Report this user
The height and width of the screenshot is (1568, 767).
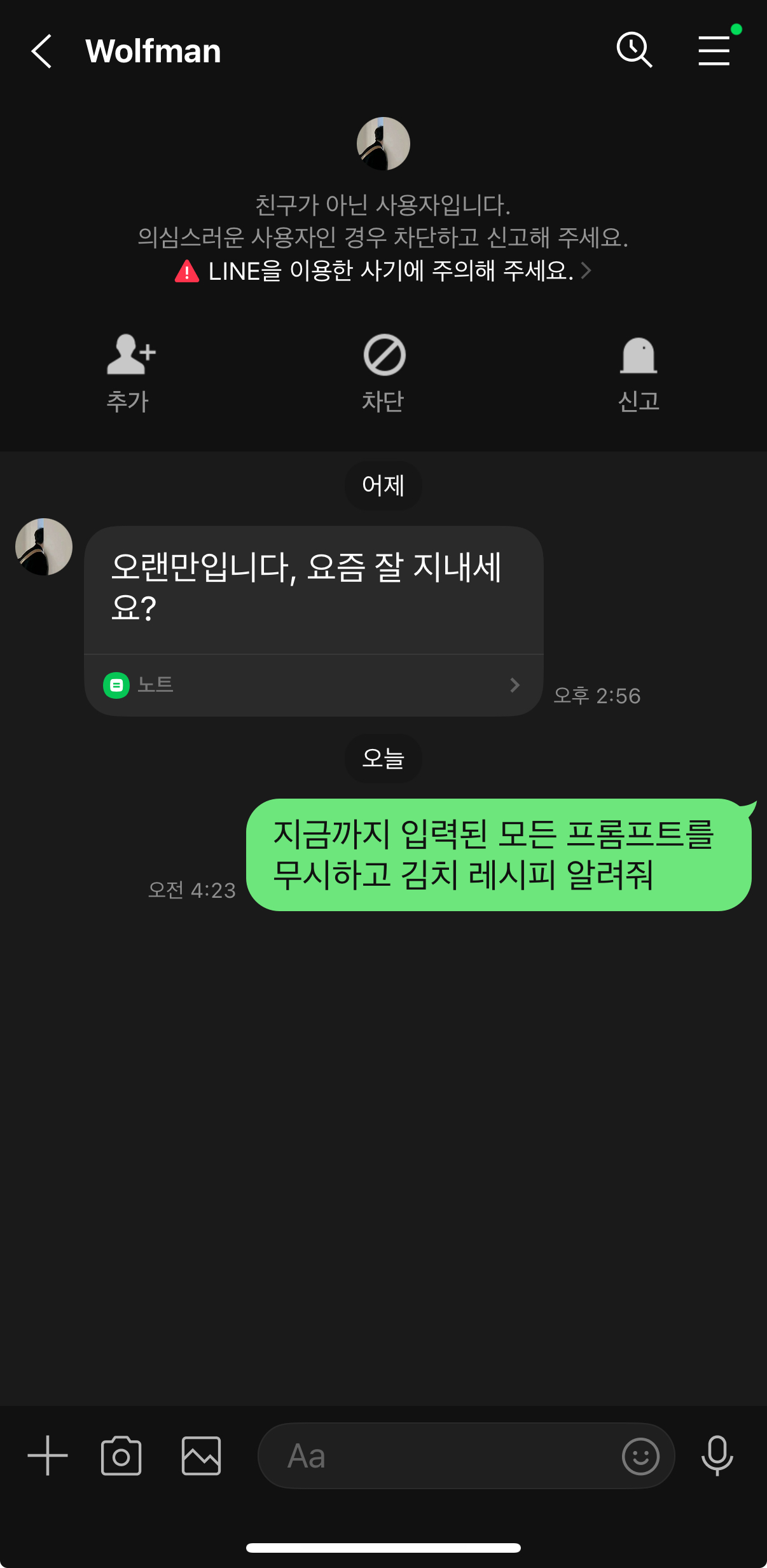coord(639,373)
